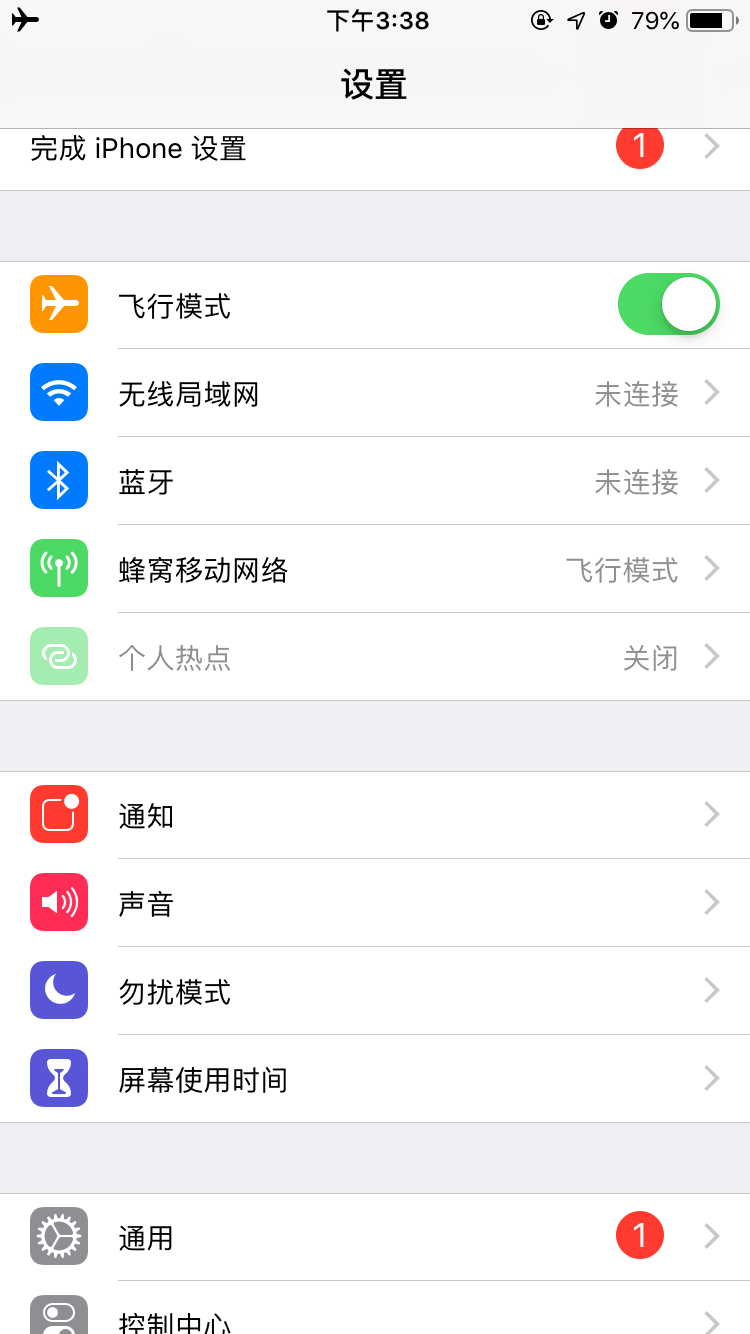Open 蓝牙 settings

[x=375, y=481]
